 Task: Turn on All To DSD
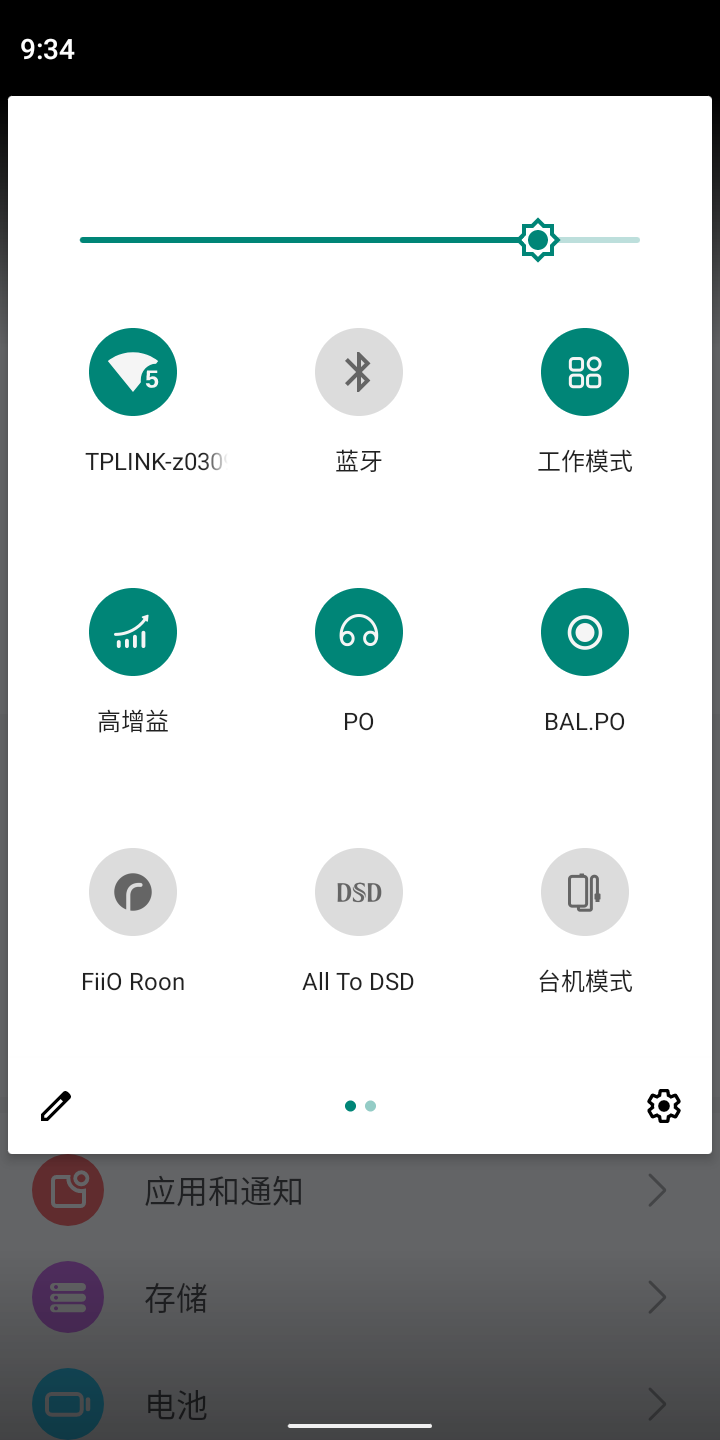pyautogui.click(x=359, y=892)
